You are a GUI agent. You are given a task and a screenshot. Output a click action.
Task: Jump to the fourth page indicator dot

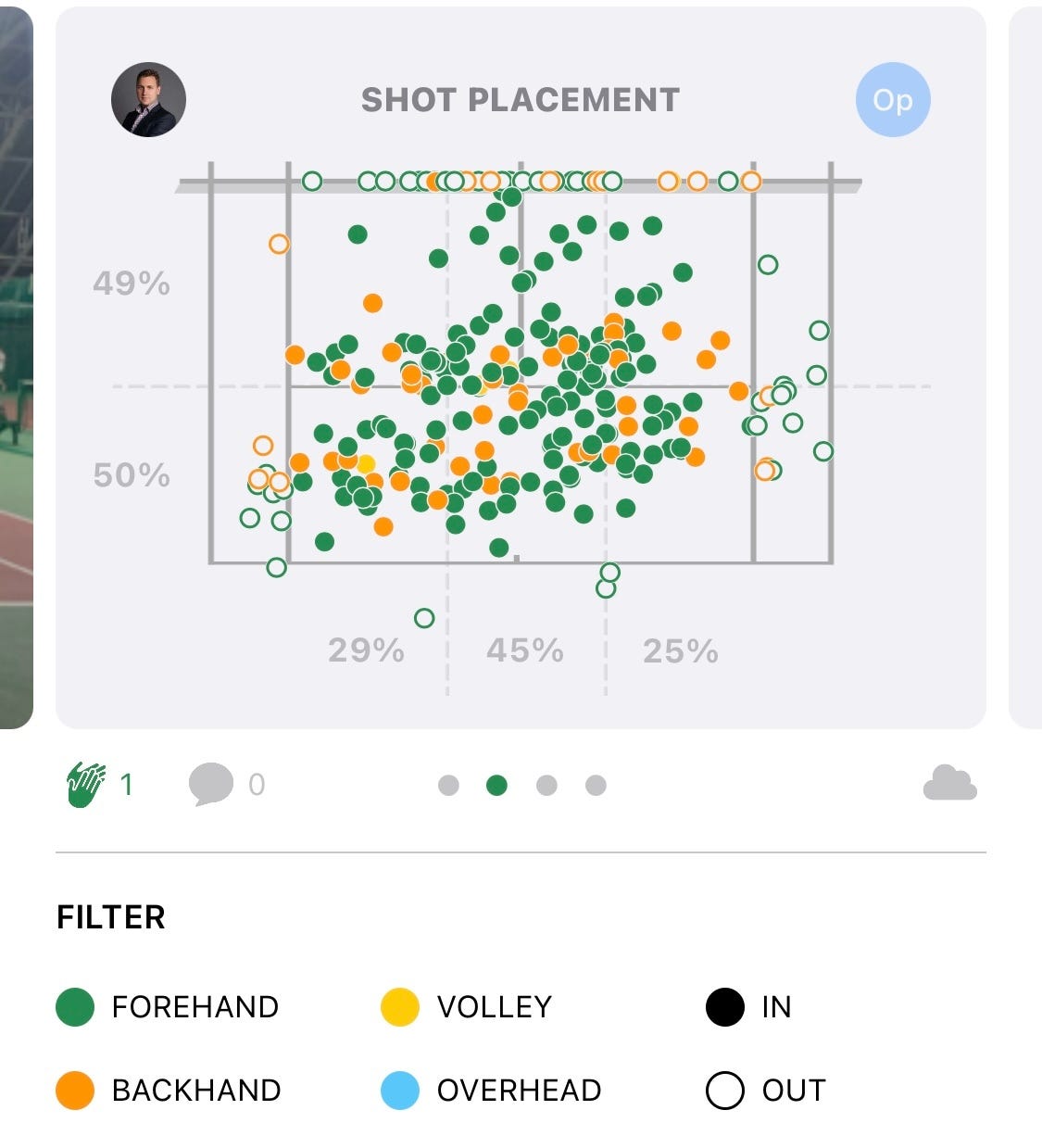[x=596, y=786]
